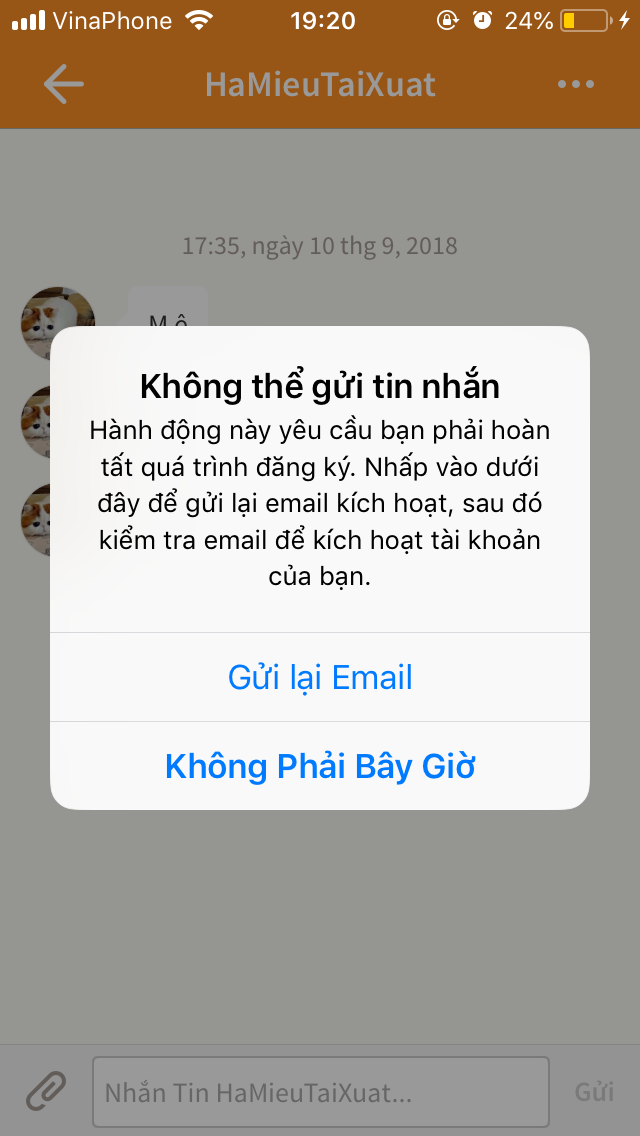The height and width of the screenshot is (1136, 640).
Task: Tap the Gửi send button
Action: 594,1091
